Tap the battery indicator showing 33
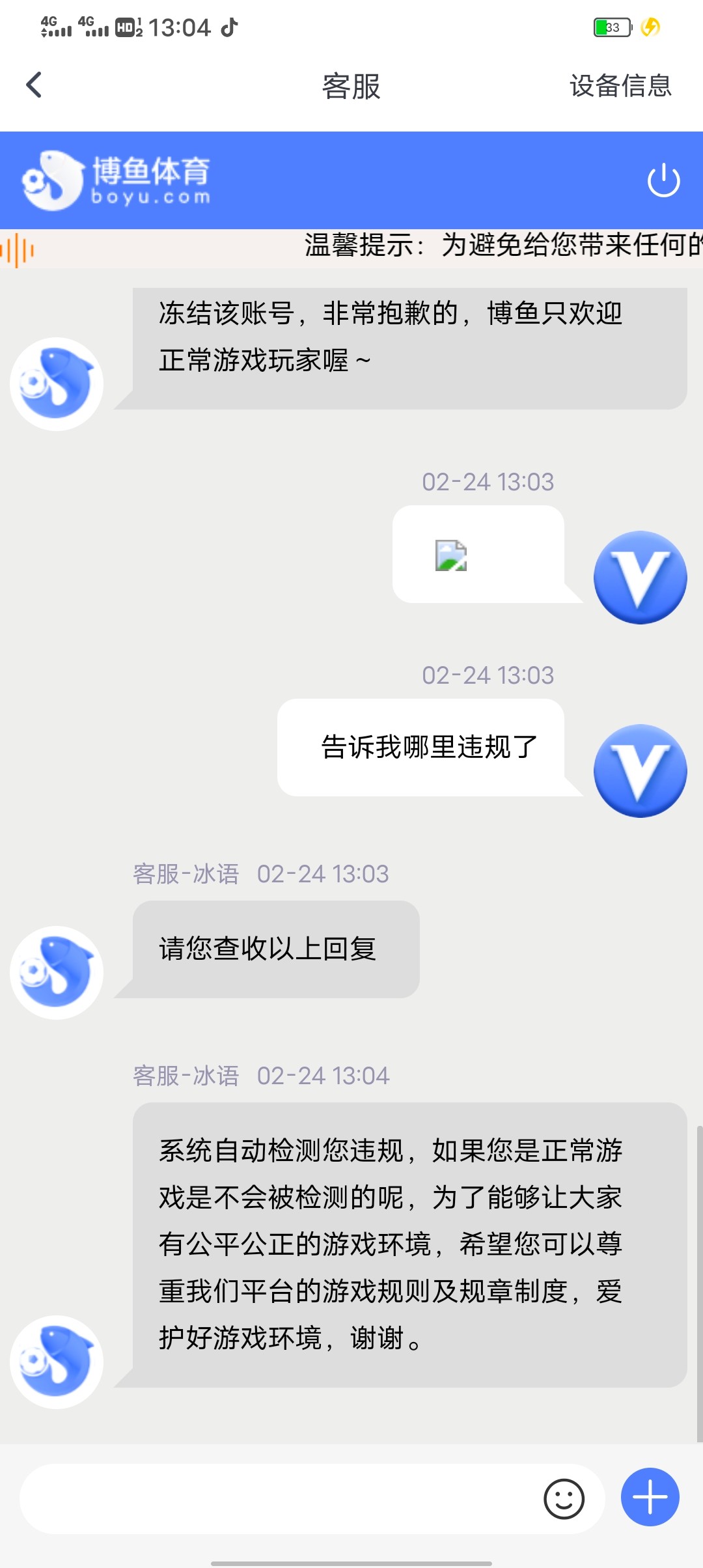The image size is (703, 1568). pos(611,27)
